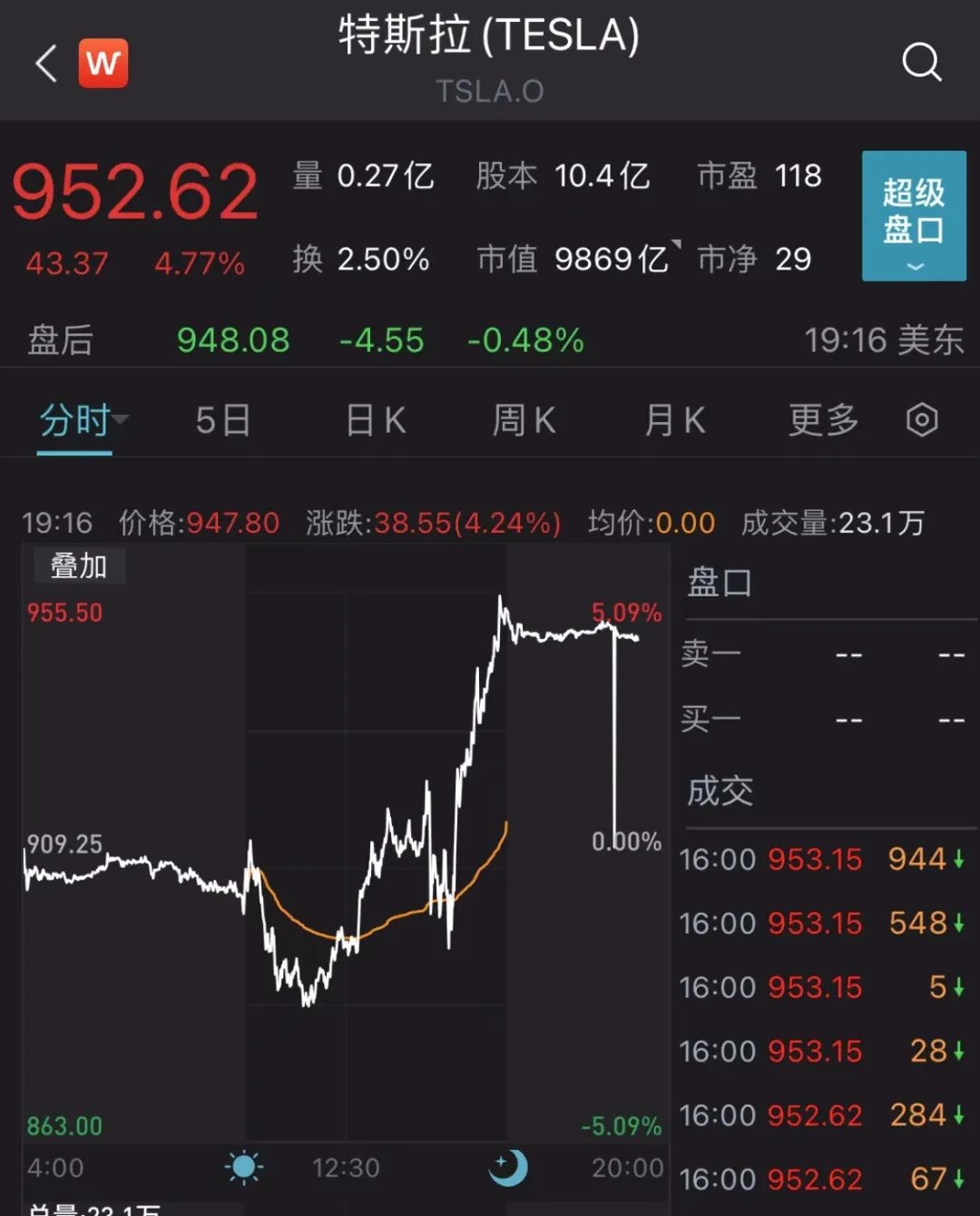Open the 更多 chart options
This screenshot has height=1216, width=980.
(x=822, y=421)
